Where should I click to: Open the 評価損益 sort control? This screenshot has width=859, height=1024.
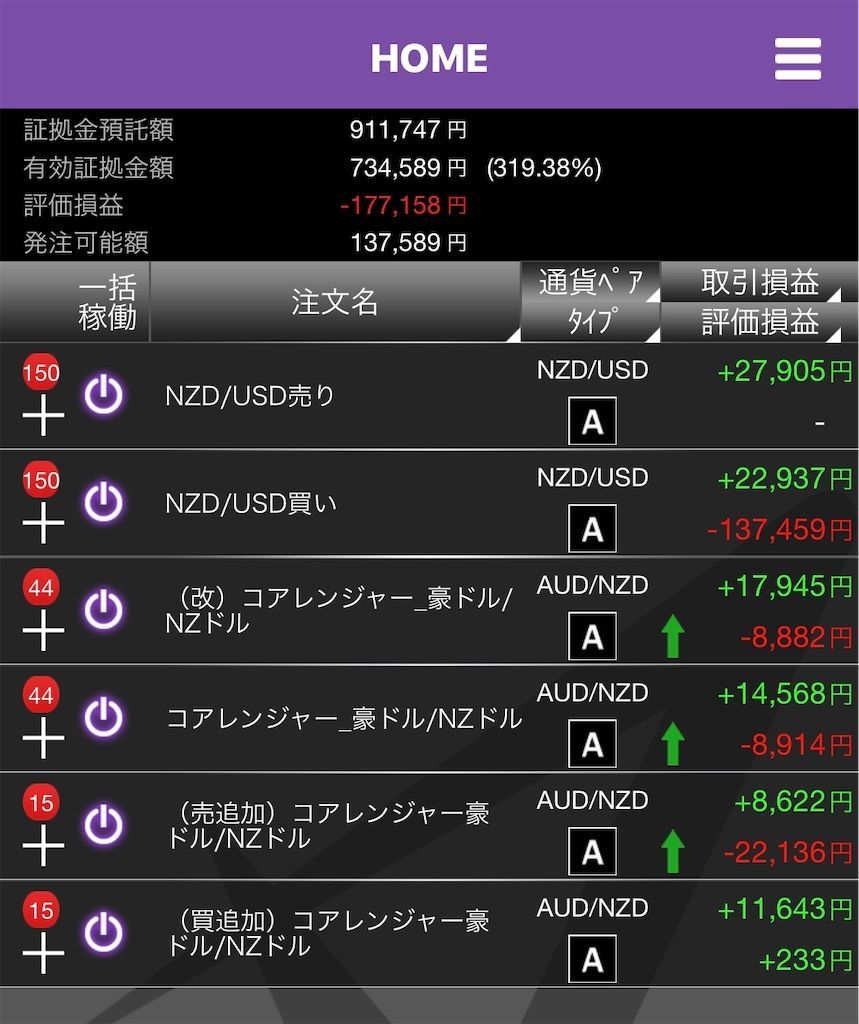coord(758,322)
